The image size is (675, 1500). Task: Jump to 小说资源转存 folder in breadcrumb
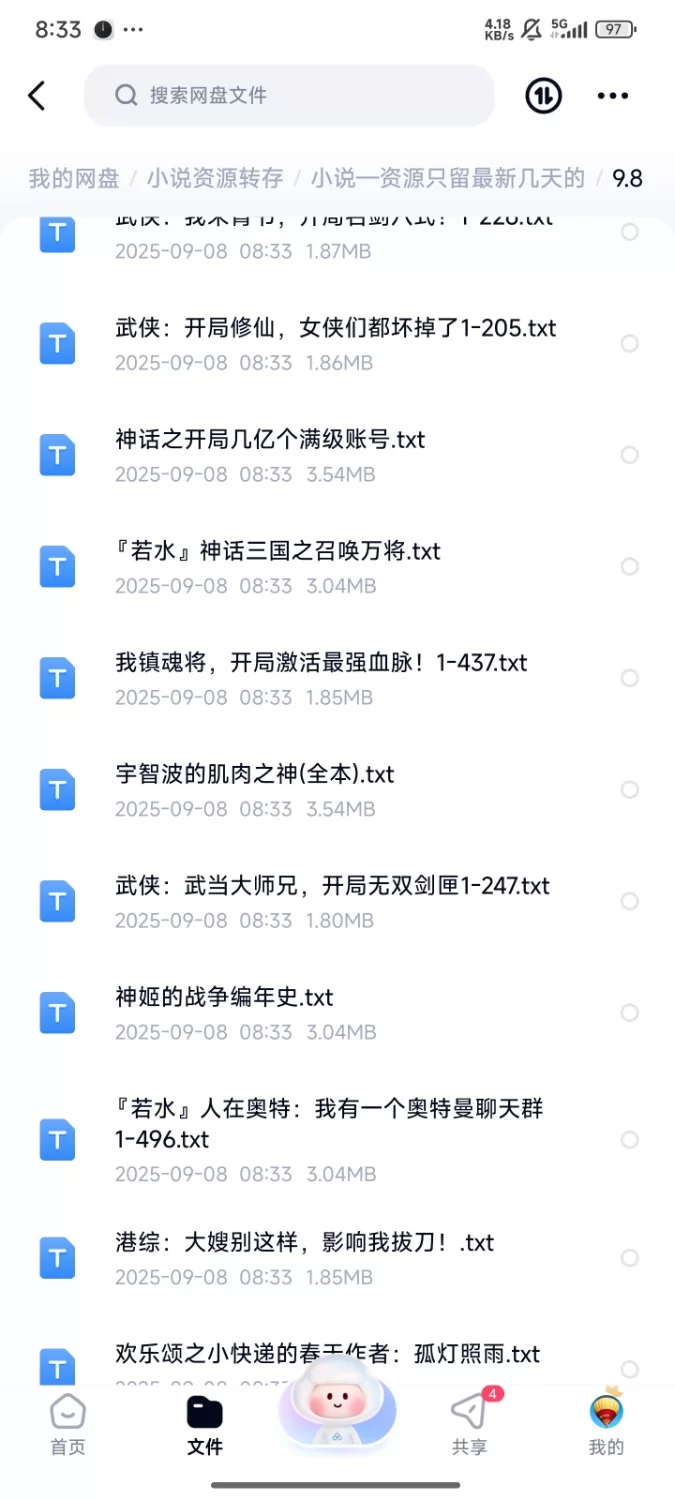pos(215,178)
